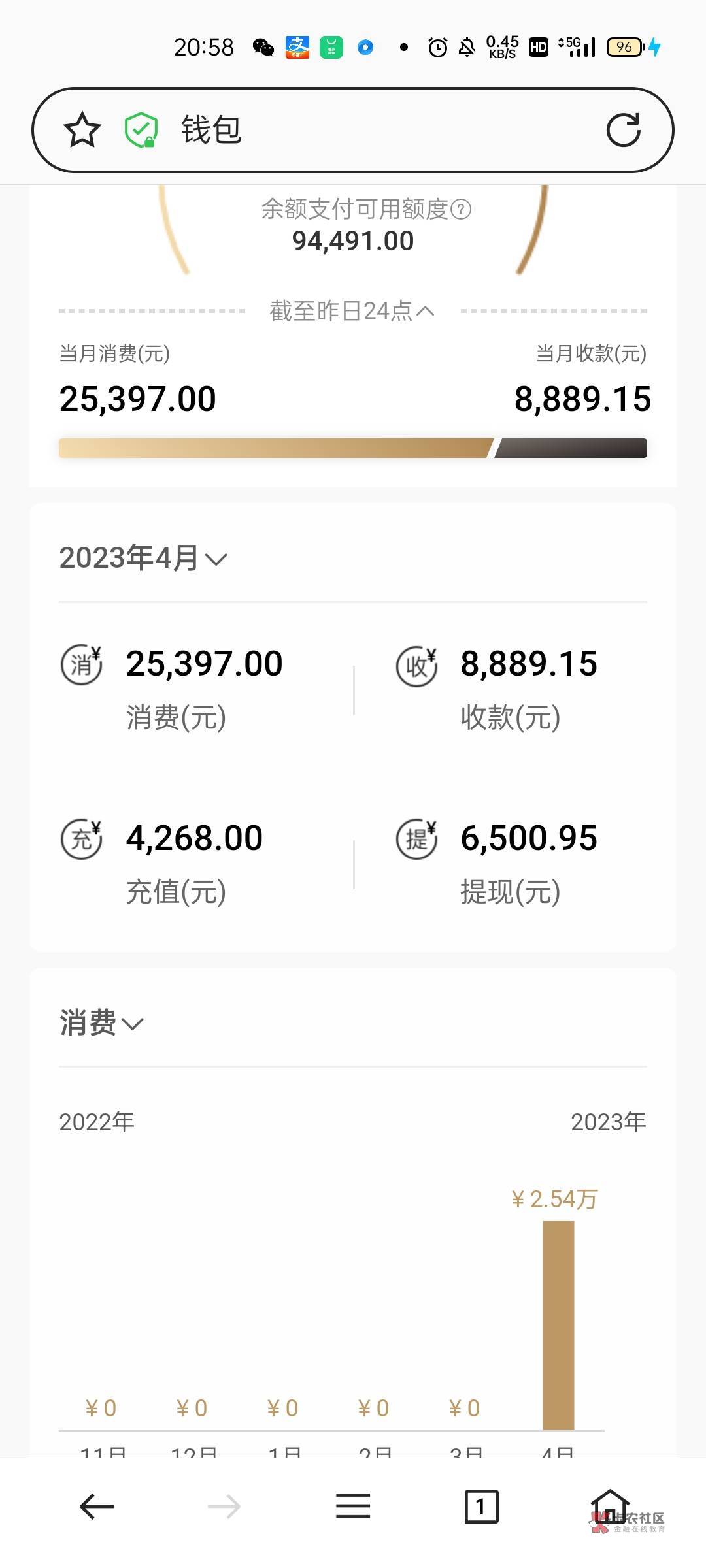
Task: Go to the browser home page
Action: click(609, 1507)
